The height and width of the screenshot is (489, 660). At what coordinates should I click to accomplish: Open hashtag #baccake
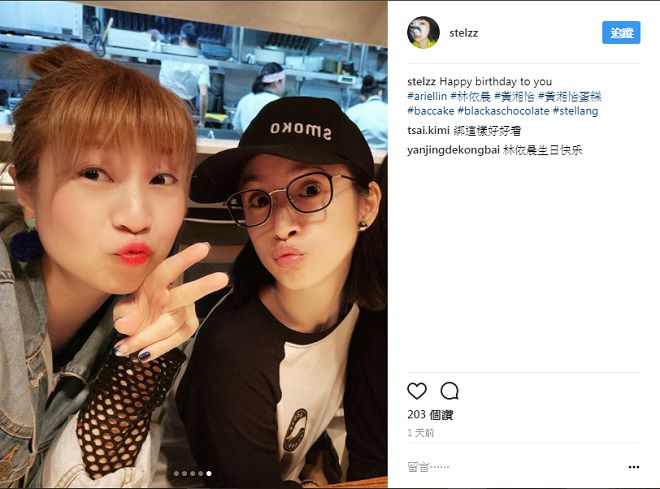pos(430,111)
